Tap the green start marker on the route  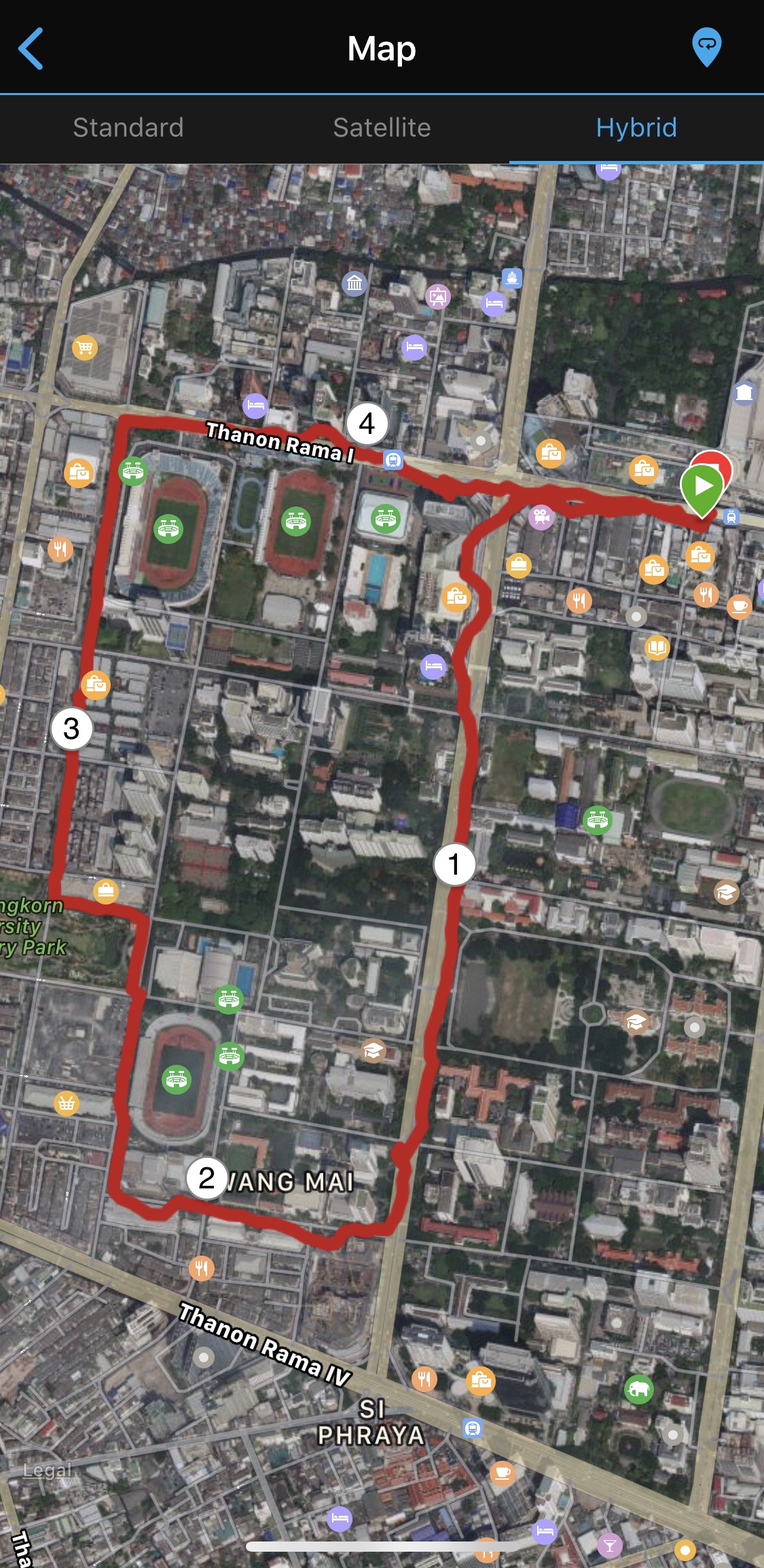702,488
